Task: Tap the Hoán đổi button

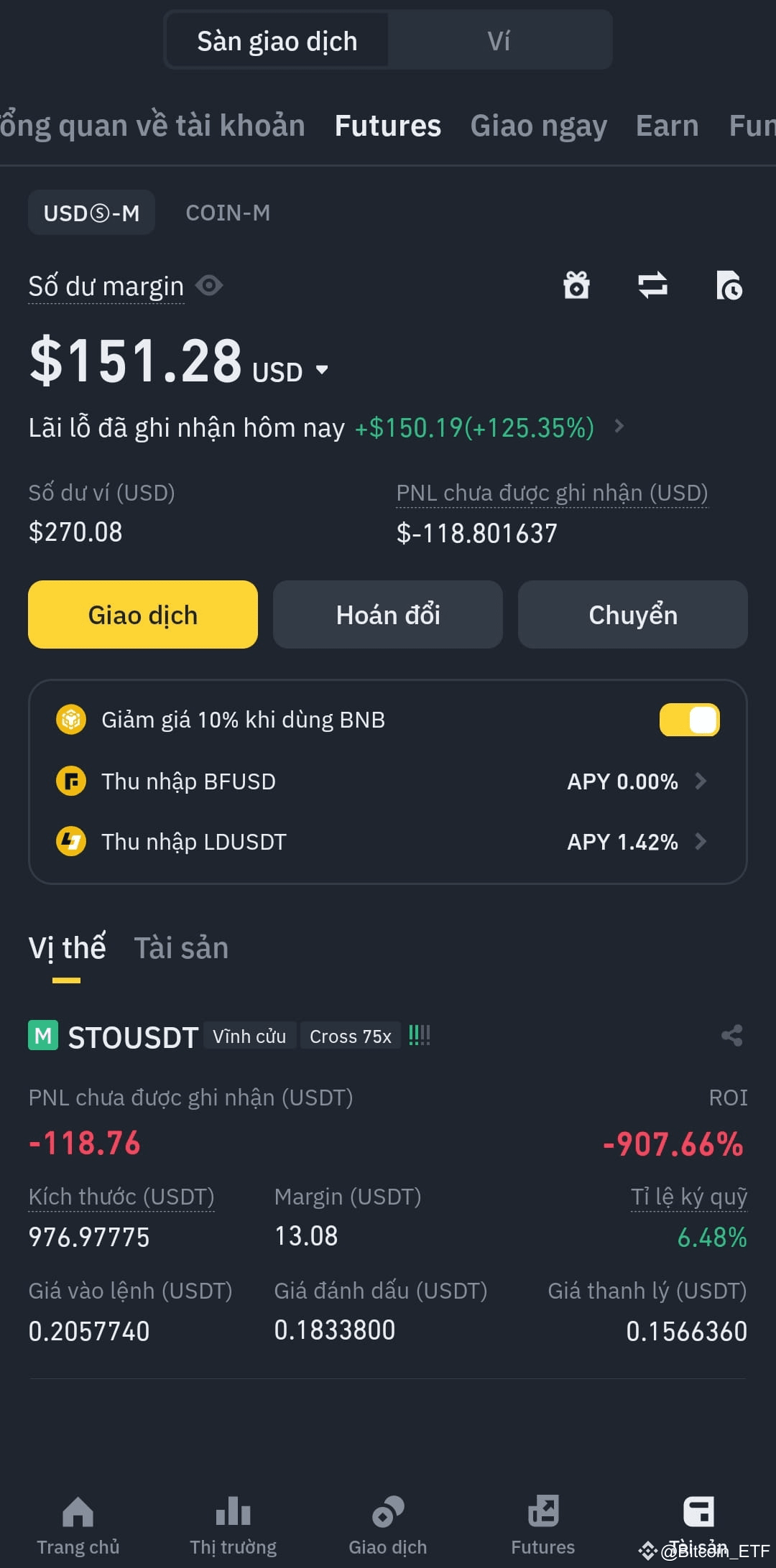Action: coord(388,615)
